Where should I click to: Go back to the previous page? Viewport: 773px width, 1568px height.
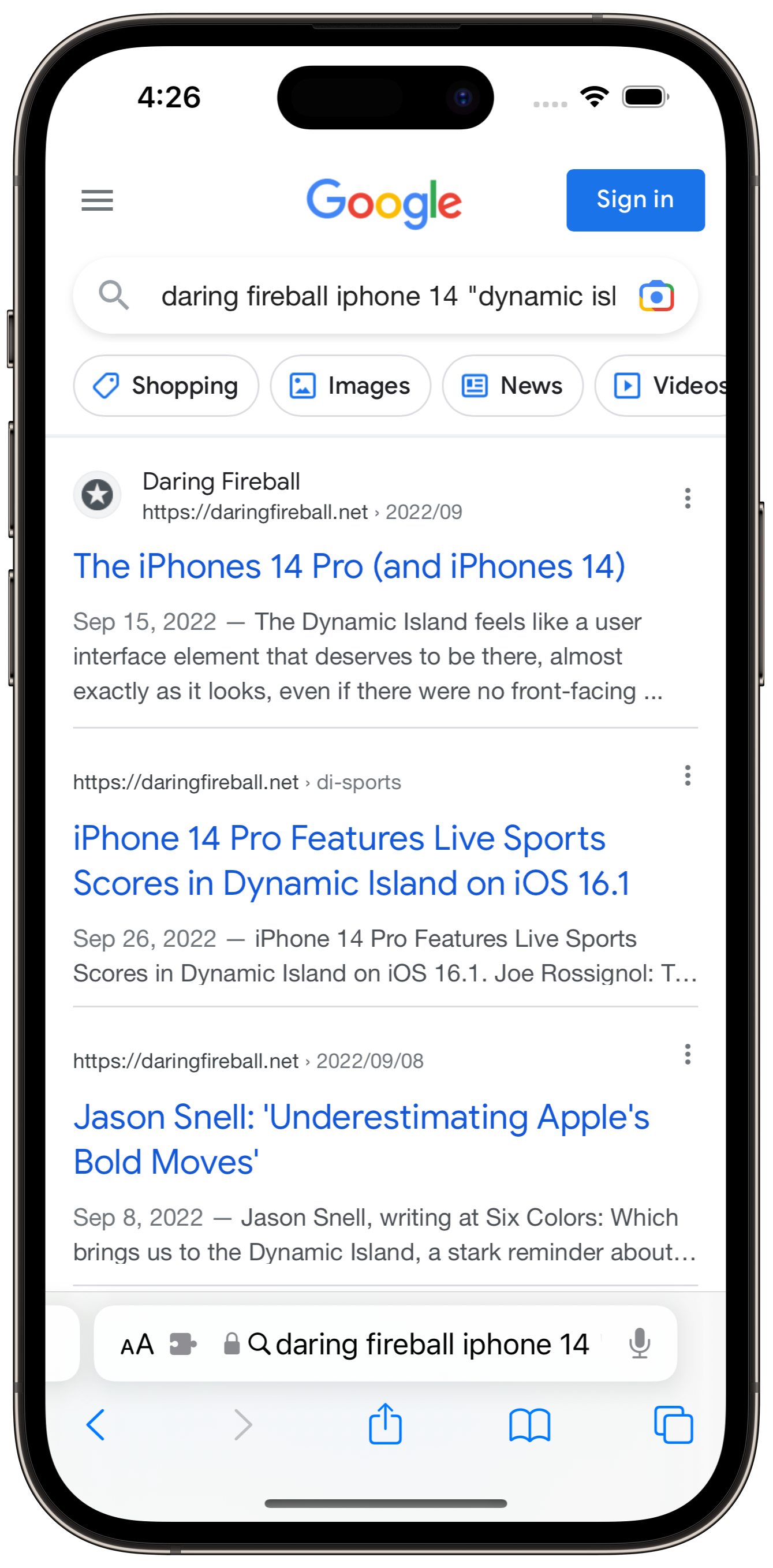point(96,1425)
